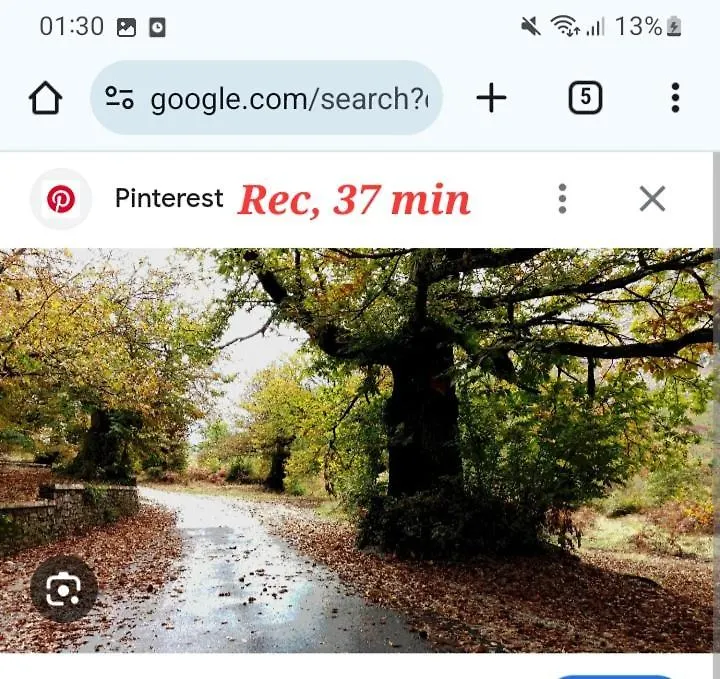Search this image with Google Lens
Screen dimensions: 720x679
pyautogui.click(x=63, y=590)
